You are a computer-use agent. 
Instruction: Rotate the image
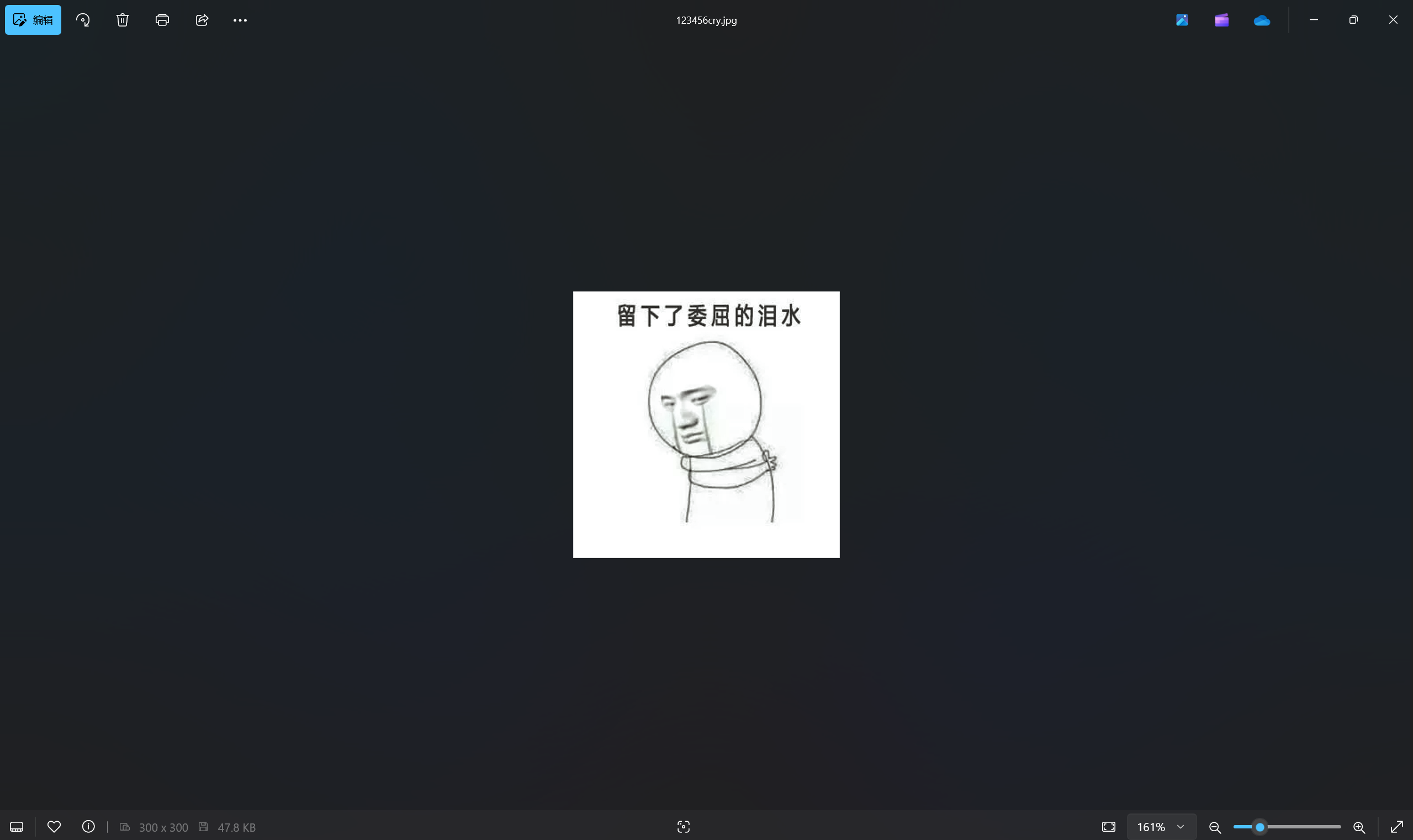83,20
